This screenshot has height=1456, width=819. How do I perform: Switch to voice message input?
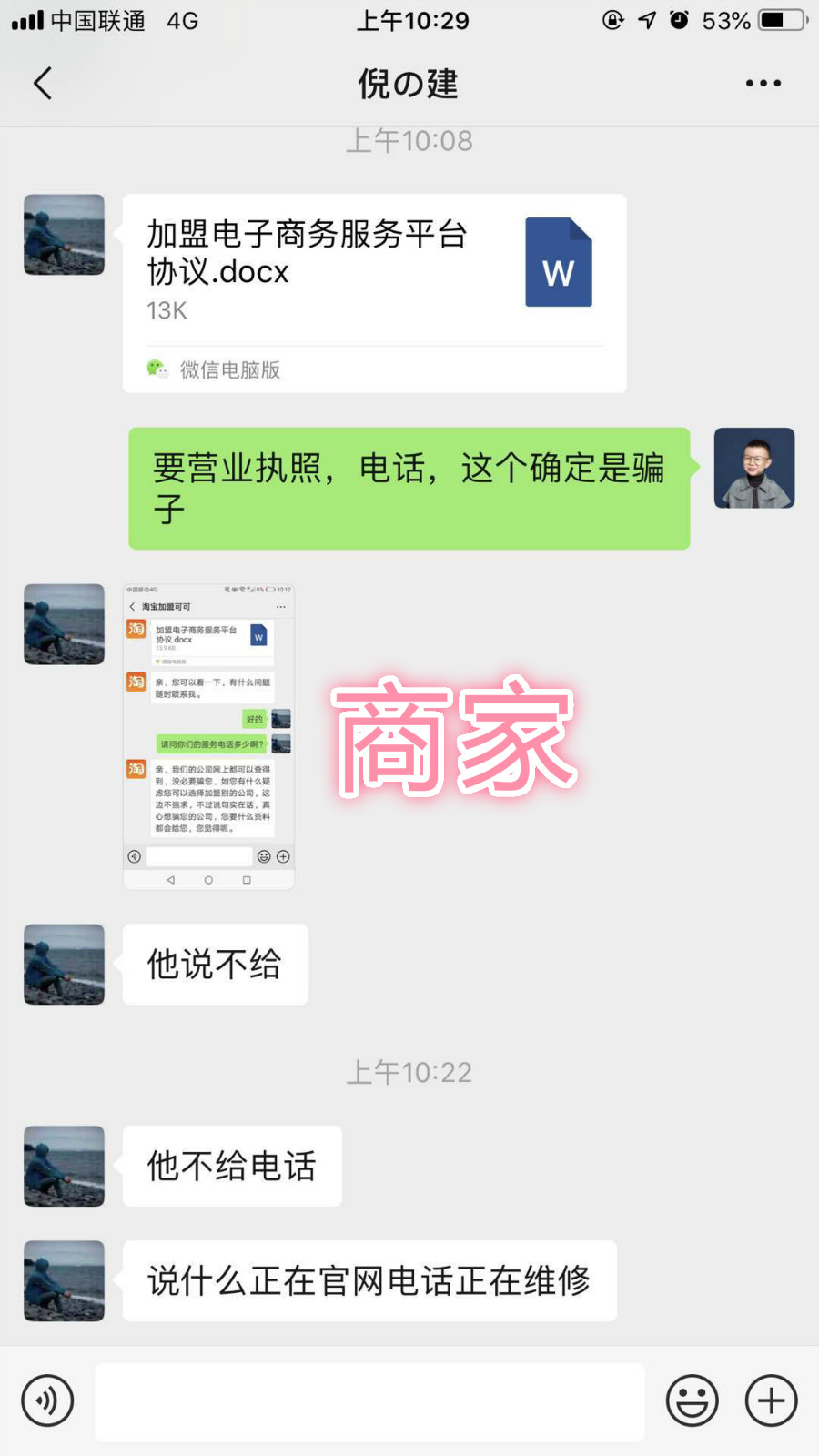coord(47,1400)
